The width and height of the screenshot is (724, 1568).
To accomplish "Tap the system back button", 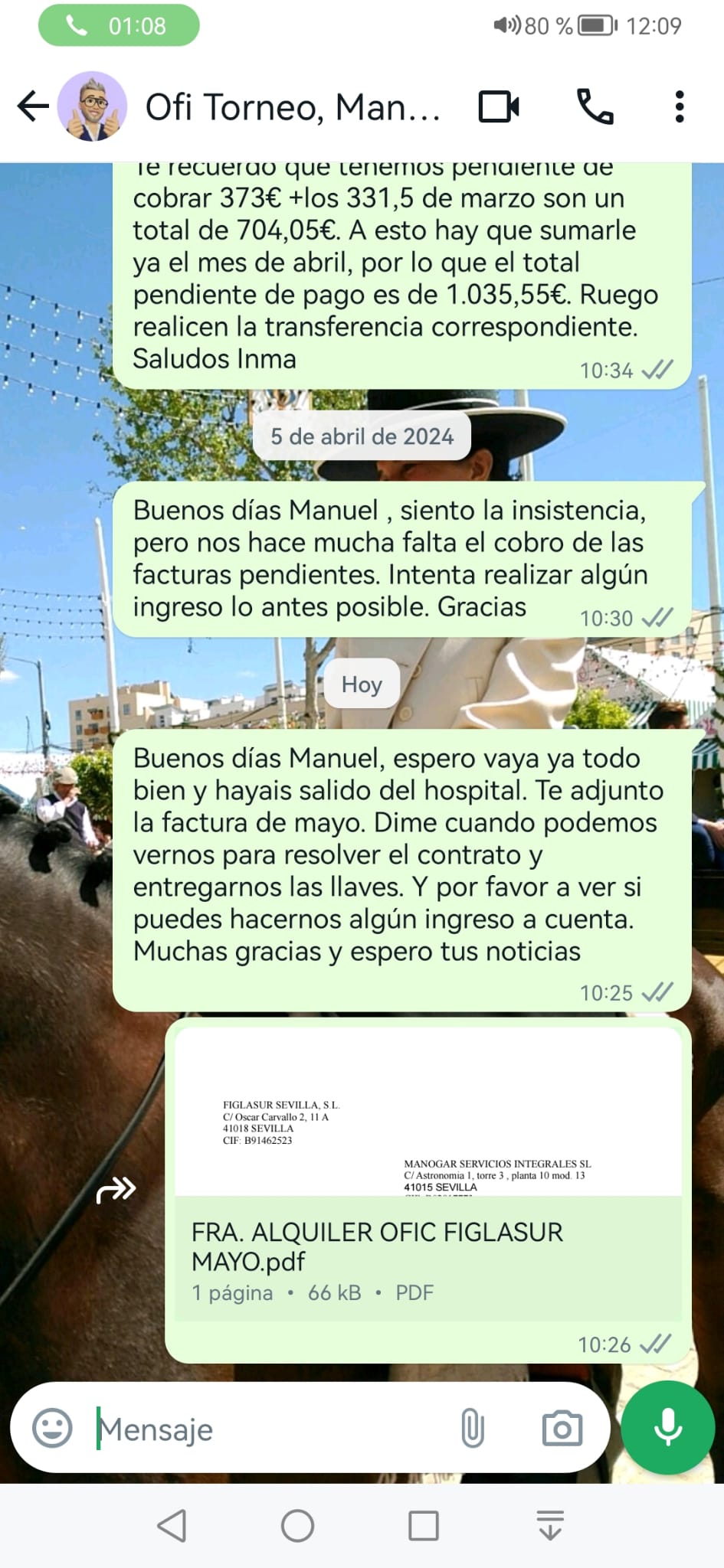I will 172,1525.
